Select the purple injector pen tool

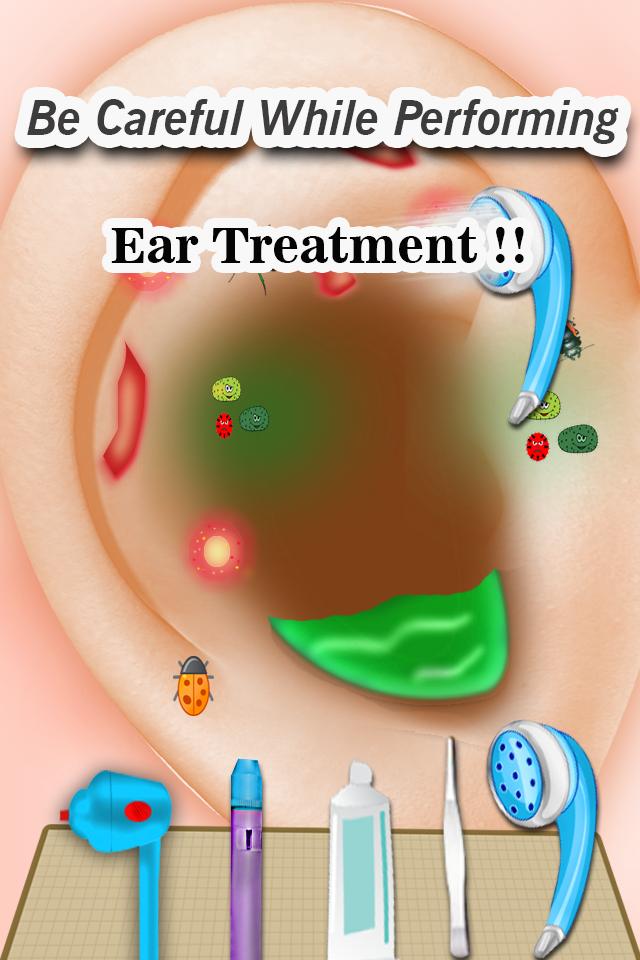pyautogui.click(x=248, y=850)
